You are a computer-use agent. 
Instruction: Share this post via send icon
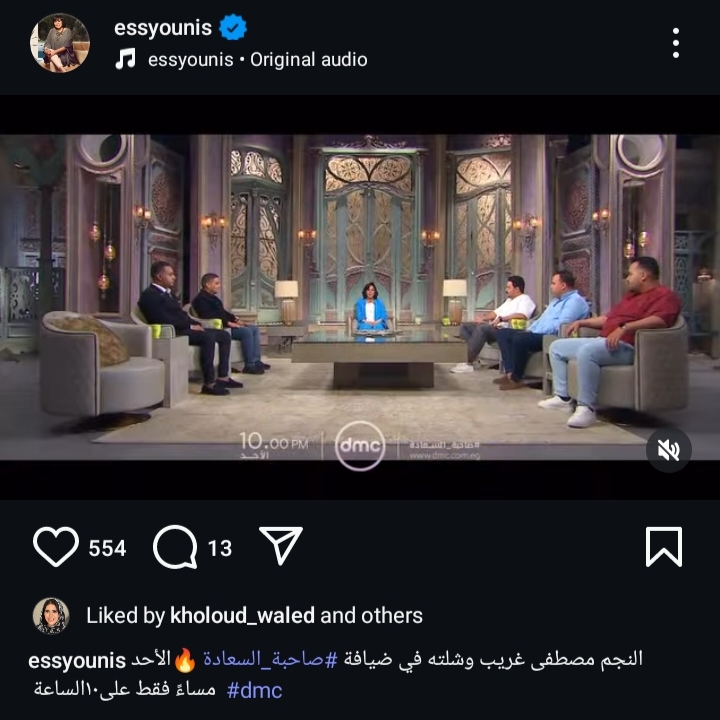(x=280, y=546)
